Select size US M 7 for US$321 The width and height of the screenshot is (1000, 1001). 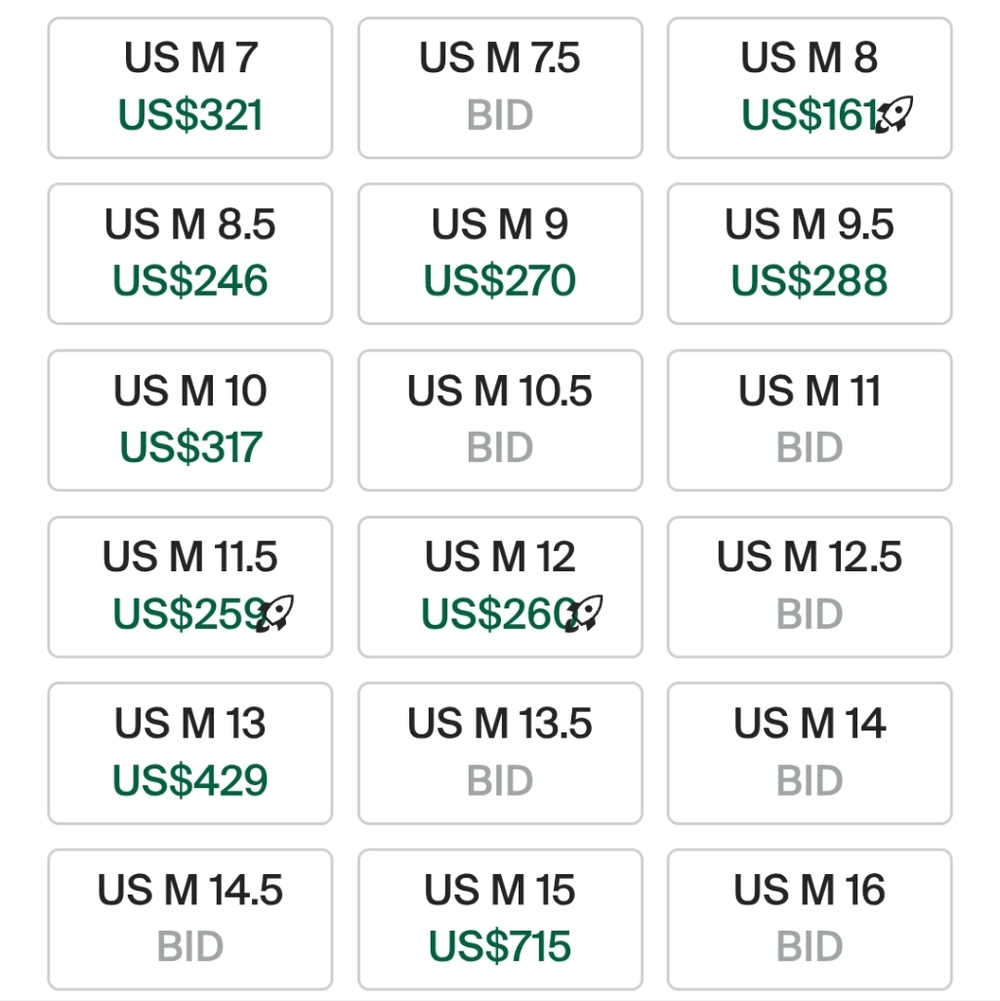pyautogui.click(x=190, y=88)
